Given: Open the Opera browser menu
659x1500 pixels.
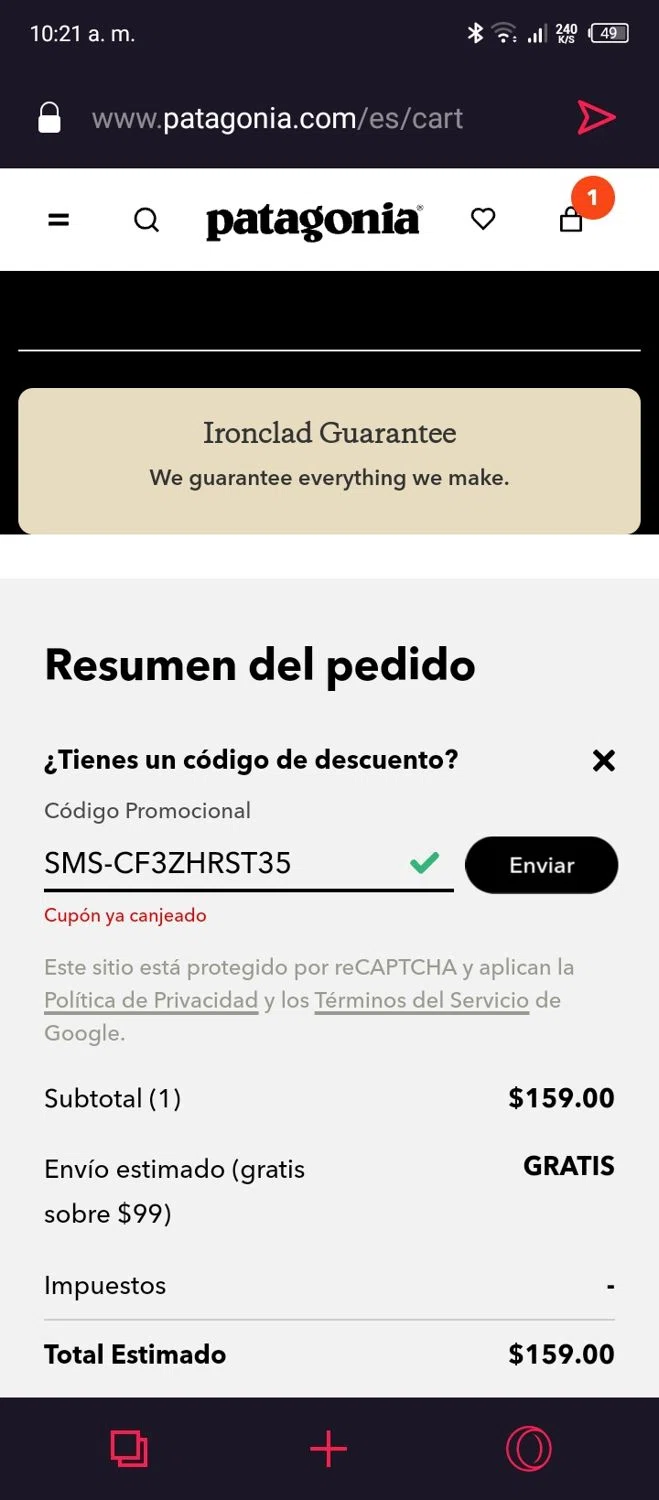Looking at the screenshot, I should coord(529,1449).
